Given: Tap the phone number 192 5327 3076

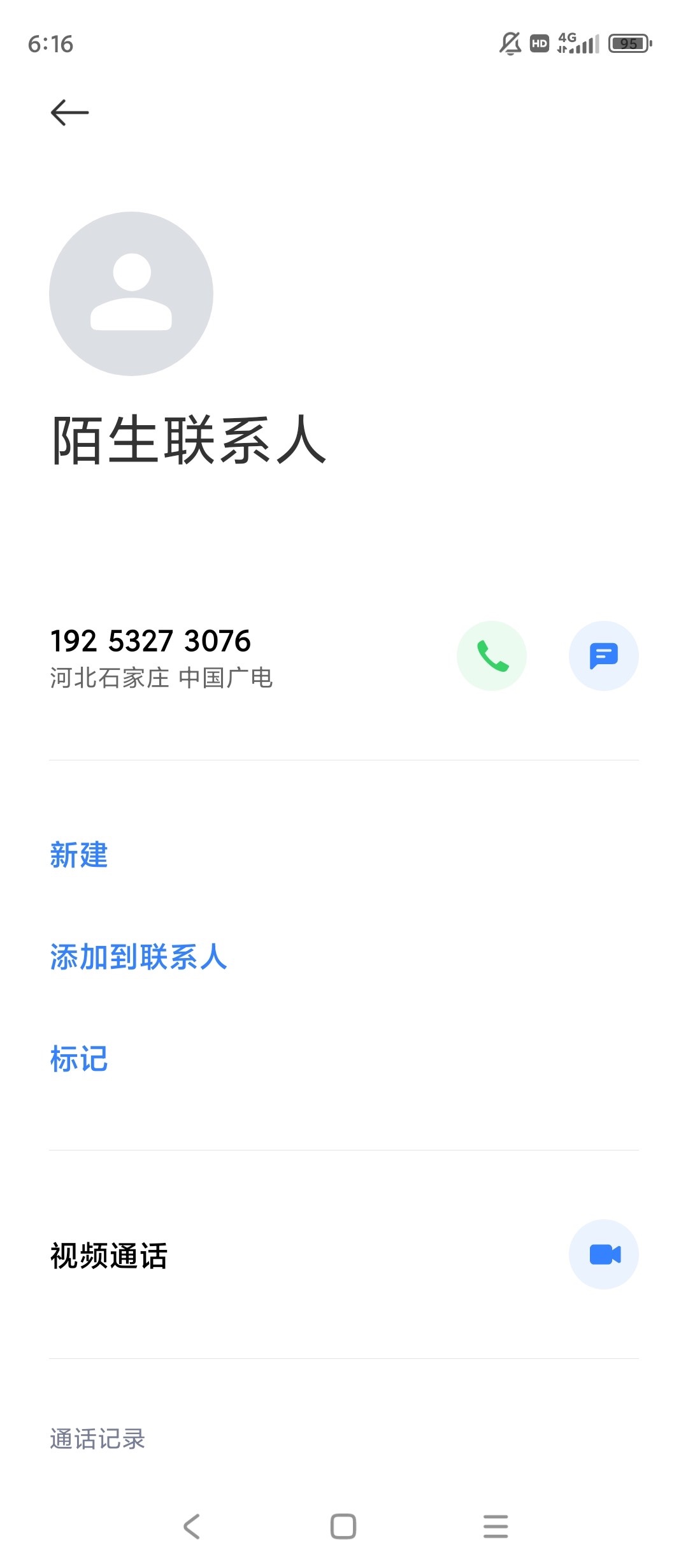Looking at the screenshot, I should coord(151,642).
